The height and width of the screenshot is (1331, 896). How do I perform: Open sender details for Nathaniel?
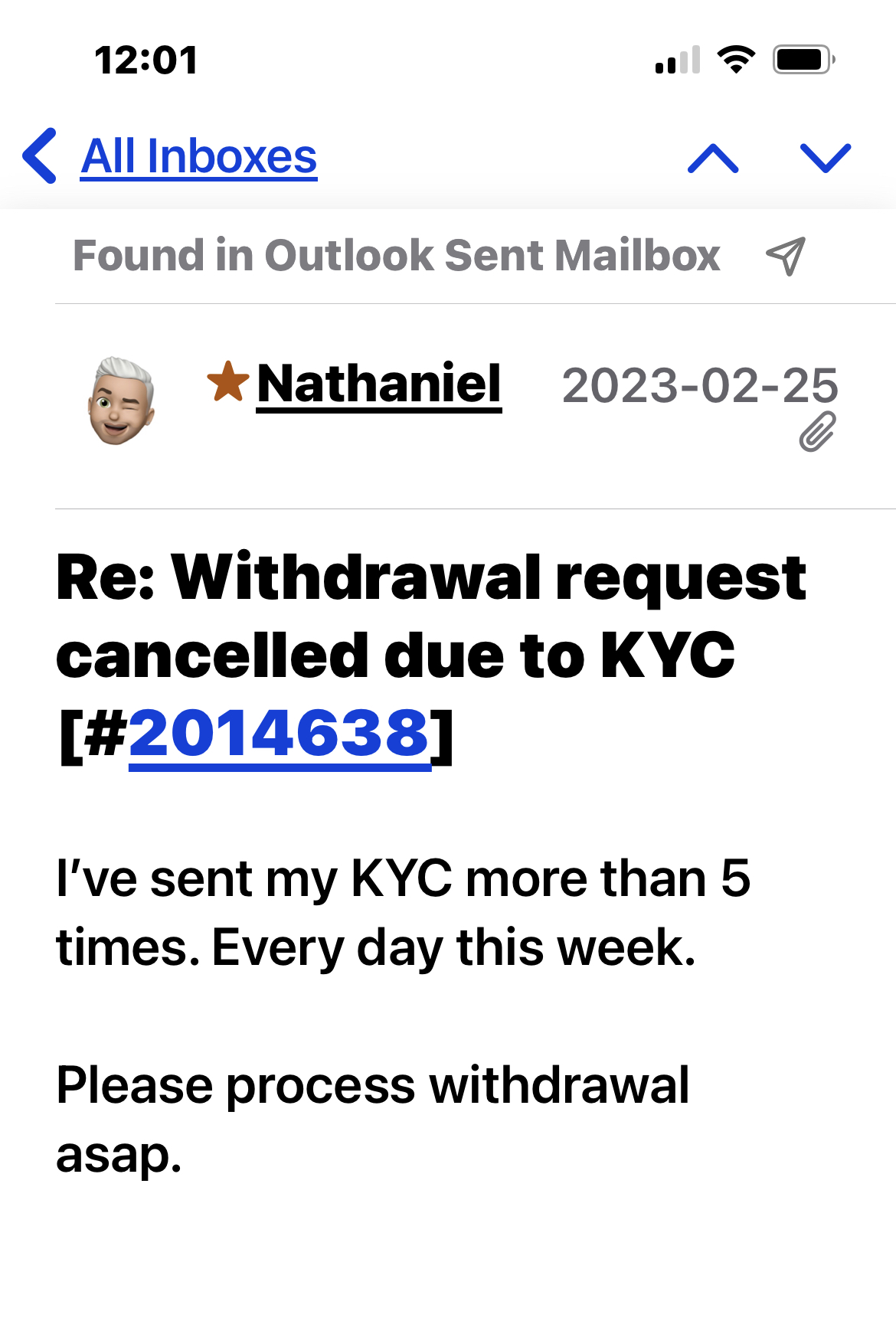(378, 384)
